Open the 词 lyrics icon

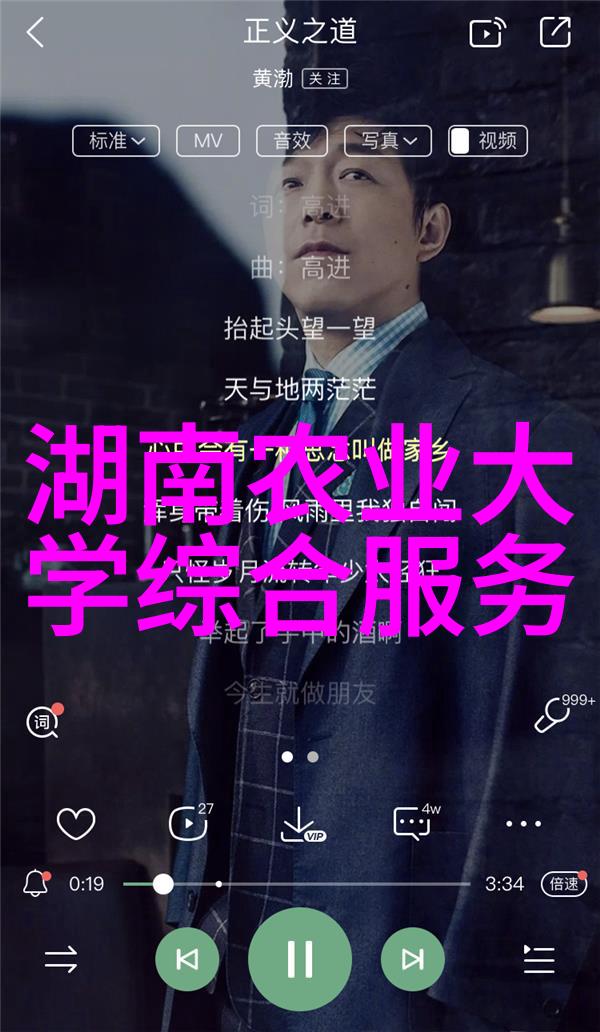coord(43,721)
